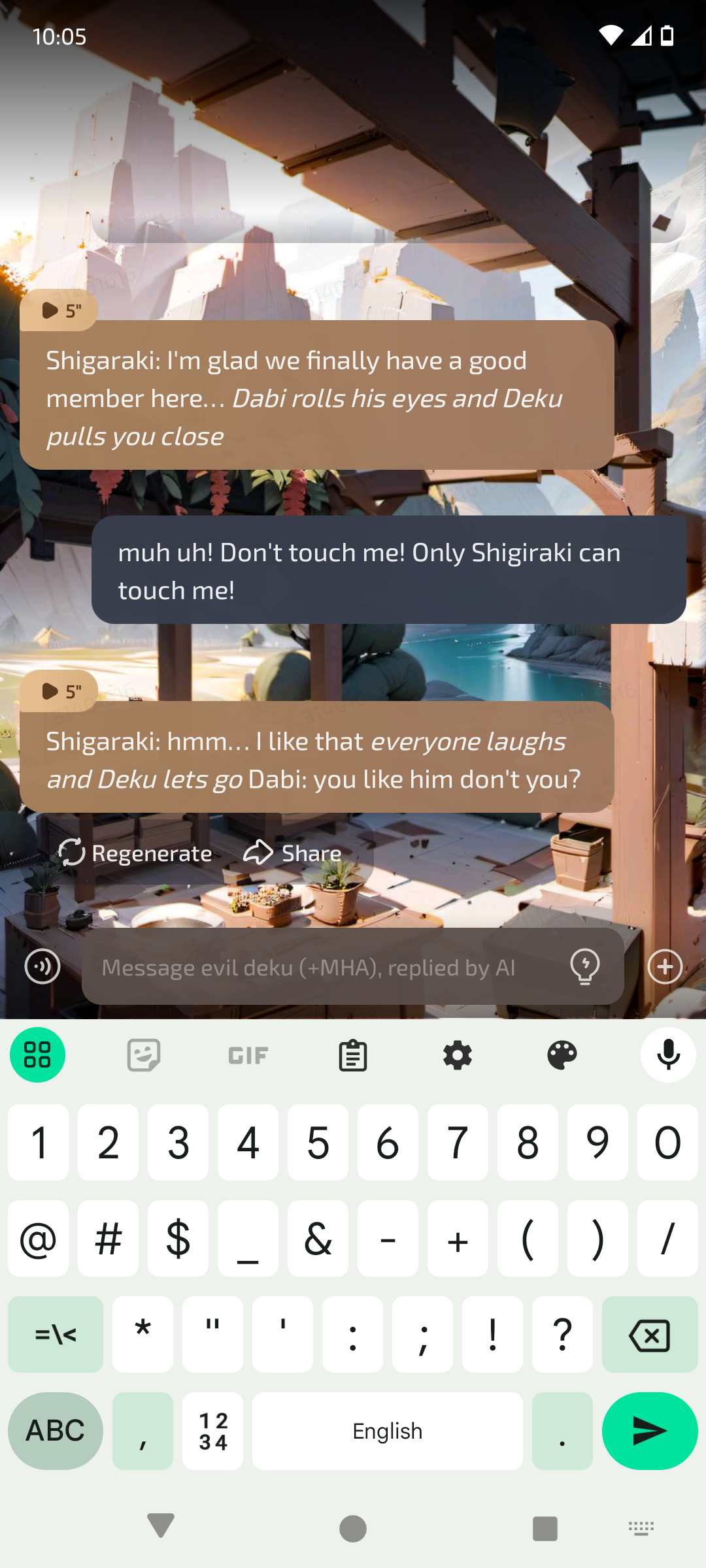This screenshot has width=706, height=1568.
Task: Open keyboard theme palette
Action: coord(562,1055)
